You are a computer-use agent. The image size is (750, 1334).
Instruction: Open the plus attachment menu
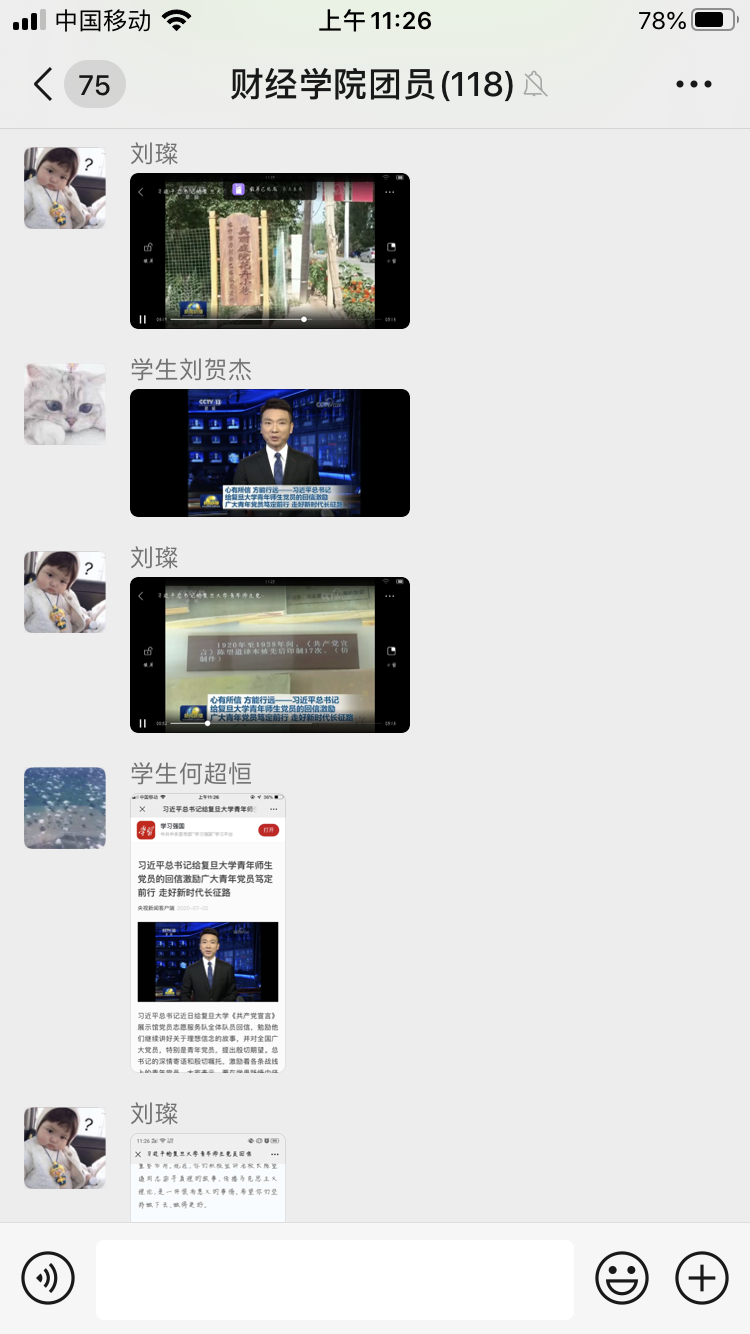[702, 1278]
